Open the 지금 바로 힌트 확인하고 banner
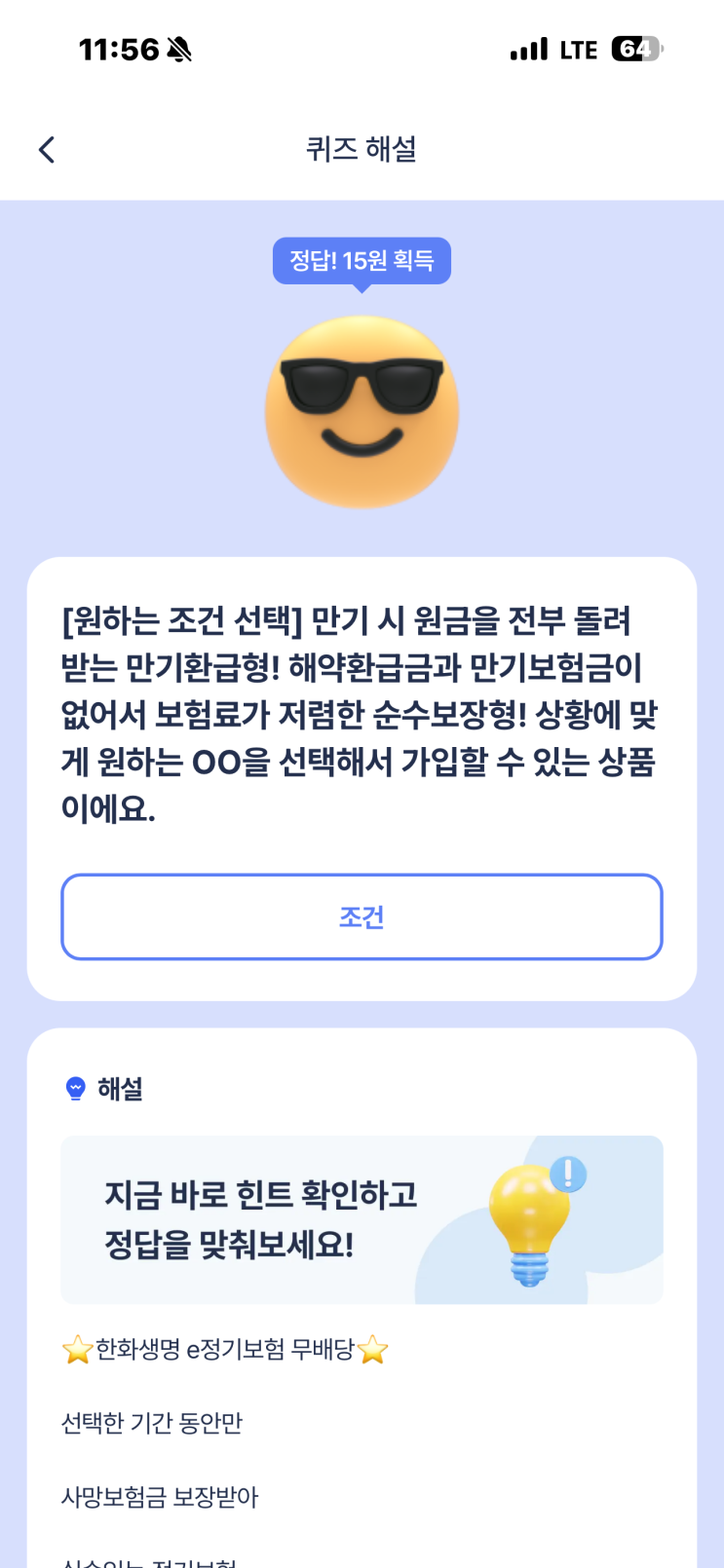Screen dimensions: 724x1568 pyautogui.click(x=362, y=1219)
